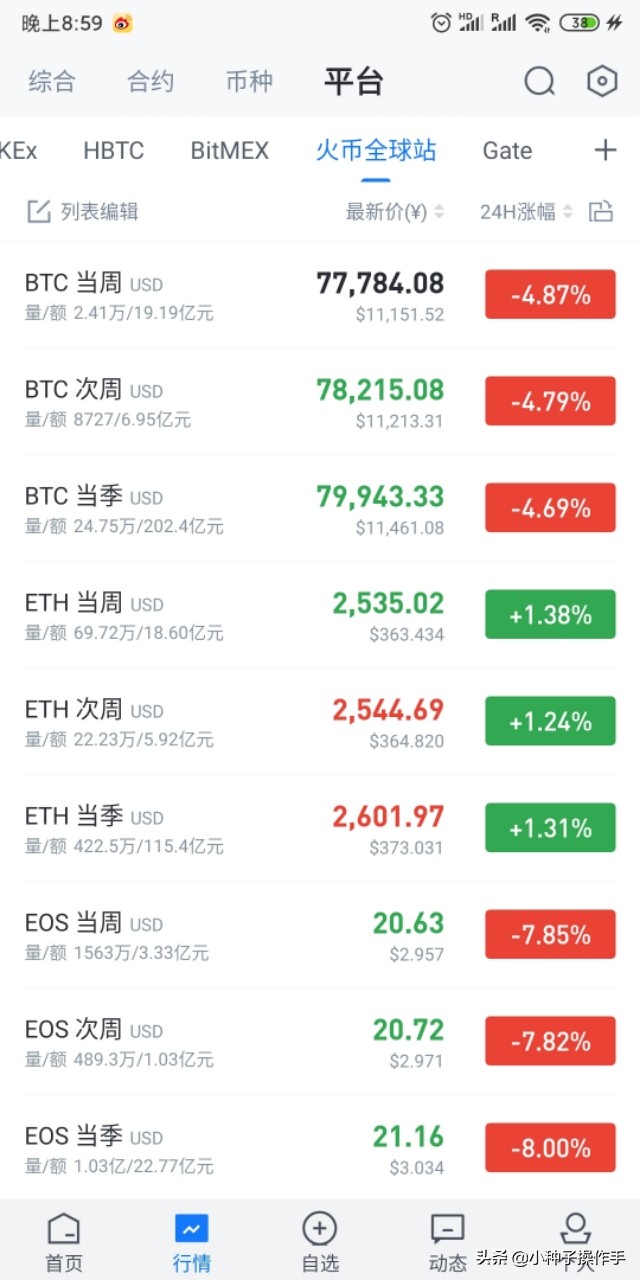
Task: Open the 动态 feed tab
Action: 448,1242
